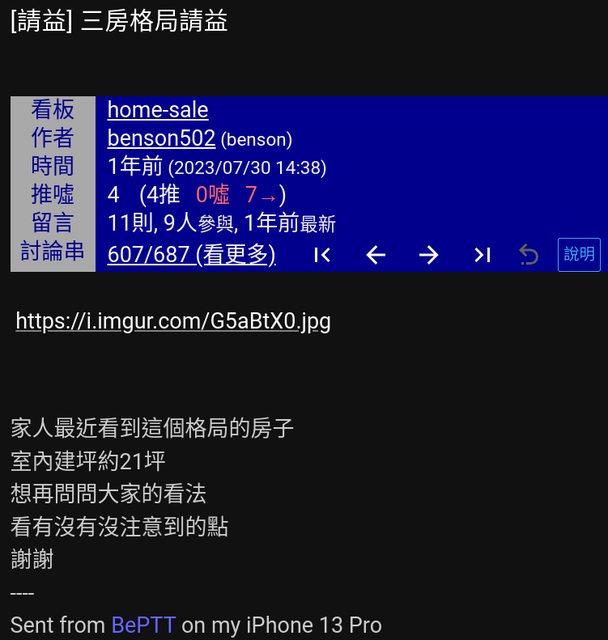
Task: Open the 607/687 thread list link
Action: (x=191, y=255)
